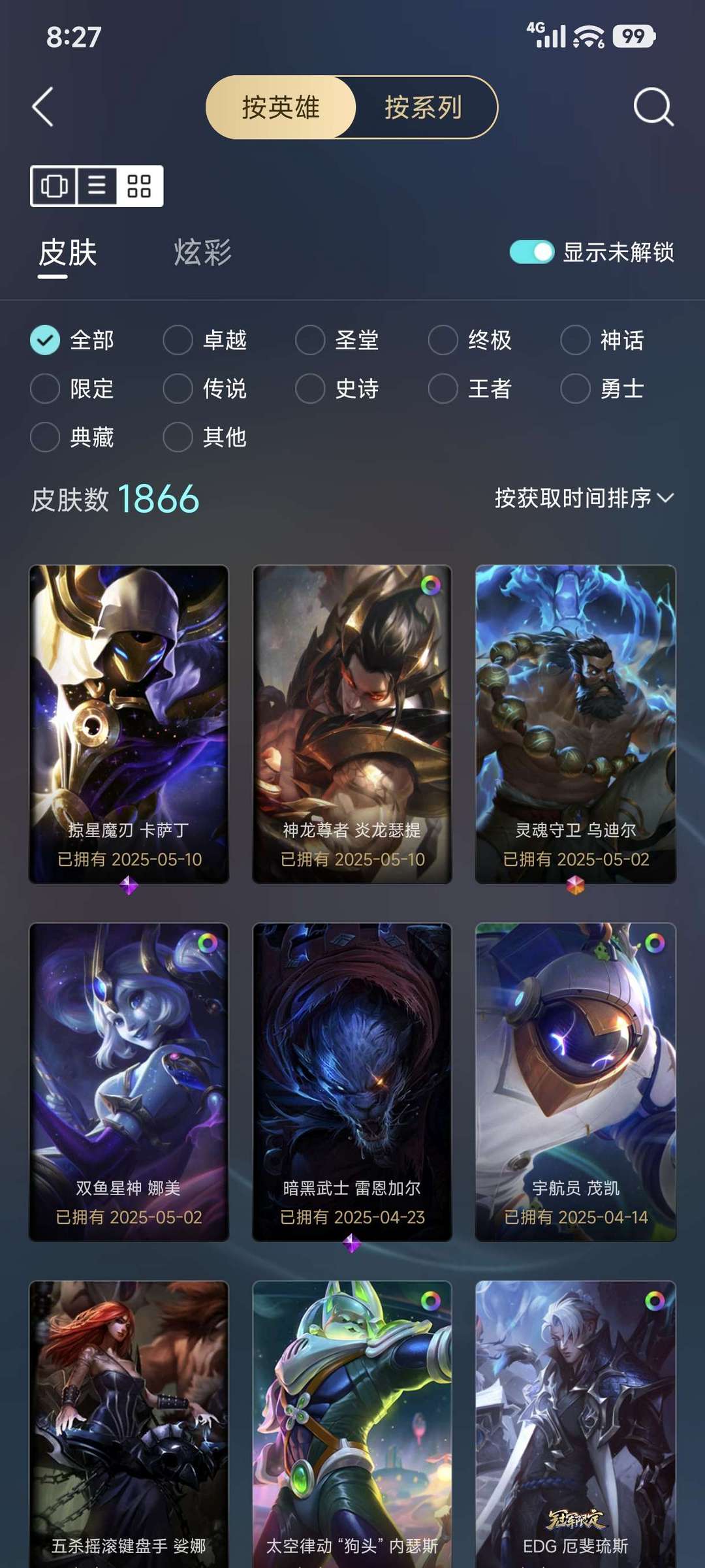Switch to the card view layout
The height and width of the screenshot is (1568, 705).
(x=55, y=185)
